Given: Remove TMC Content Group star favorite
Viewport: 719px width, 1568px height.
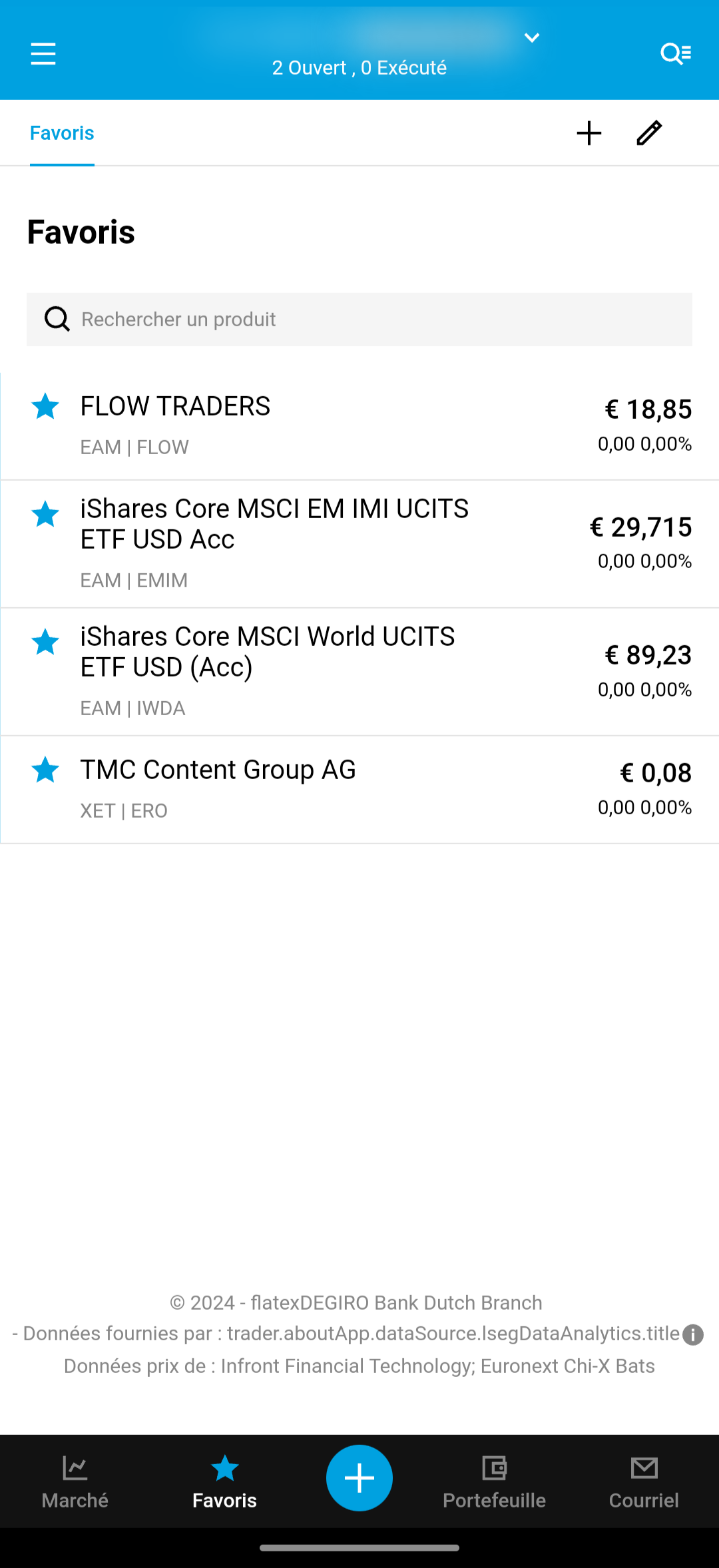Looking at the screenshot, I should 45,770.
